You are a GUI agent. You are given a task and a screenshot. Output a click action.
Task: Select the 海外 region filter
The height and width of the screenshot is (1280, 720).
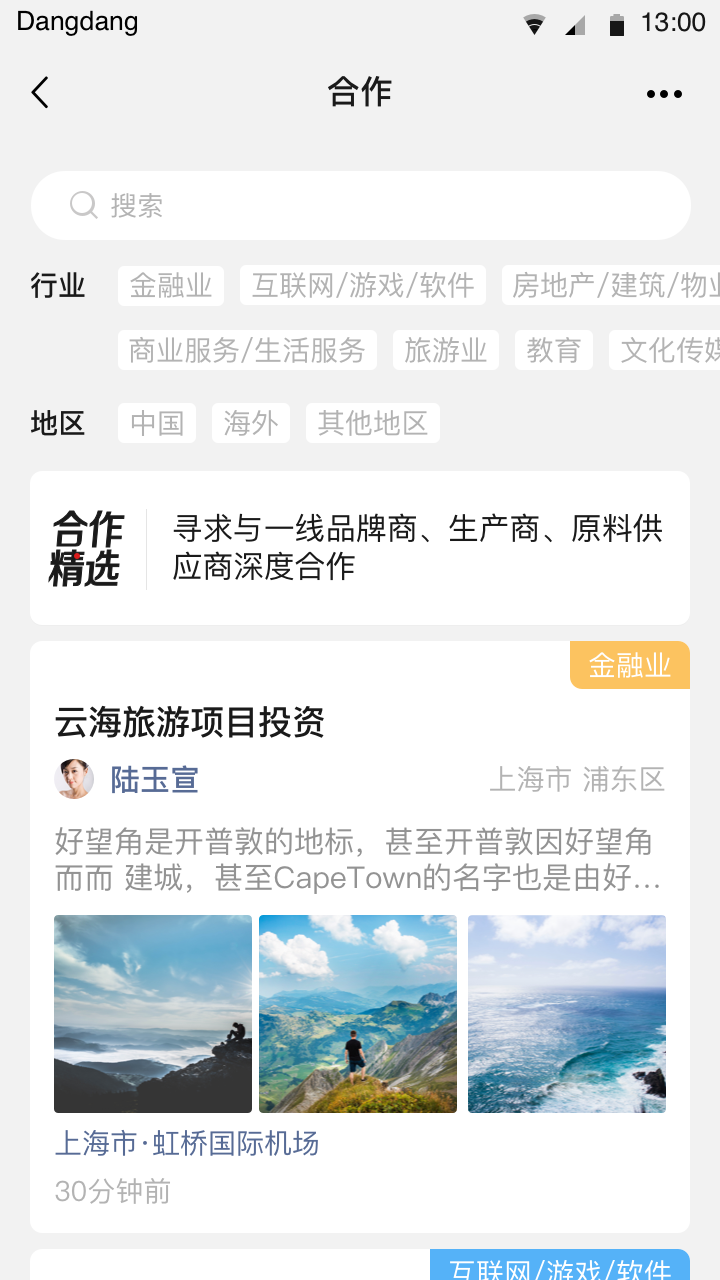250,422
